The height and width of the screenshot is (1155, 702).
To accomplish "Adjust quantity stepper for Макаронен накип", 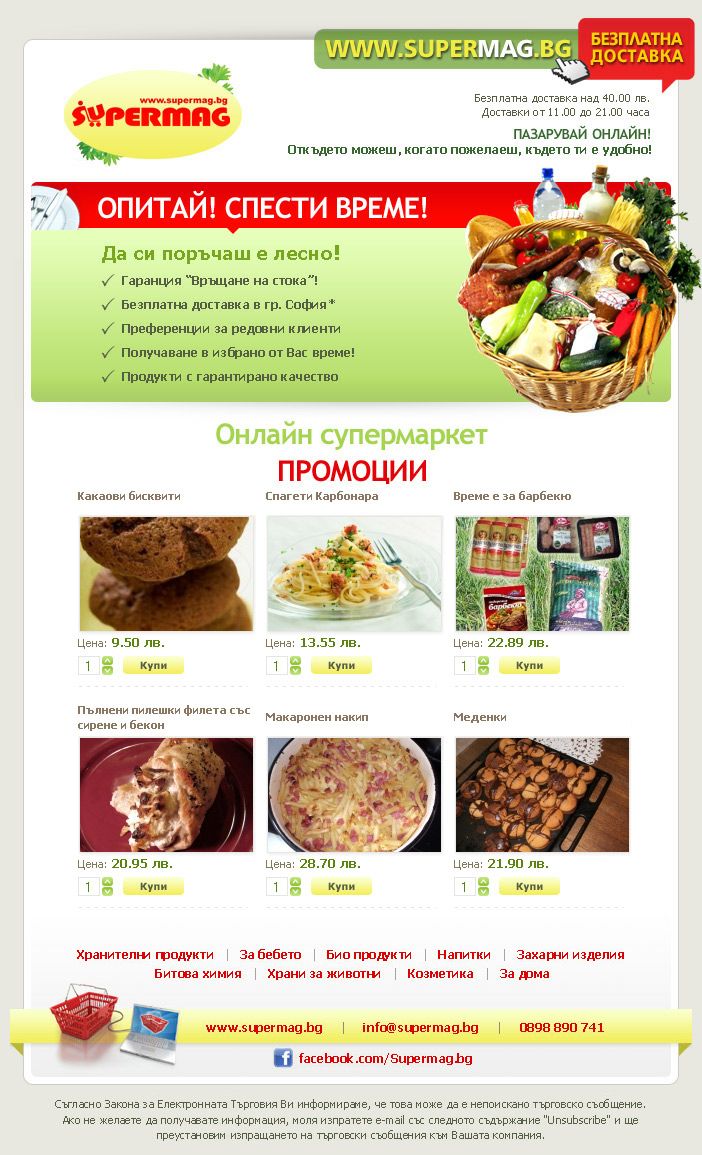I will [x=295, y=887].
